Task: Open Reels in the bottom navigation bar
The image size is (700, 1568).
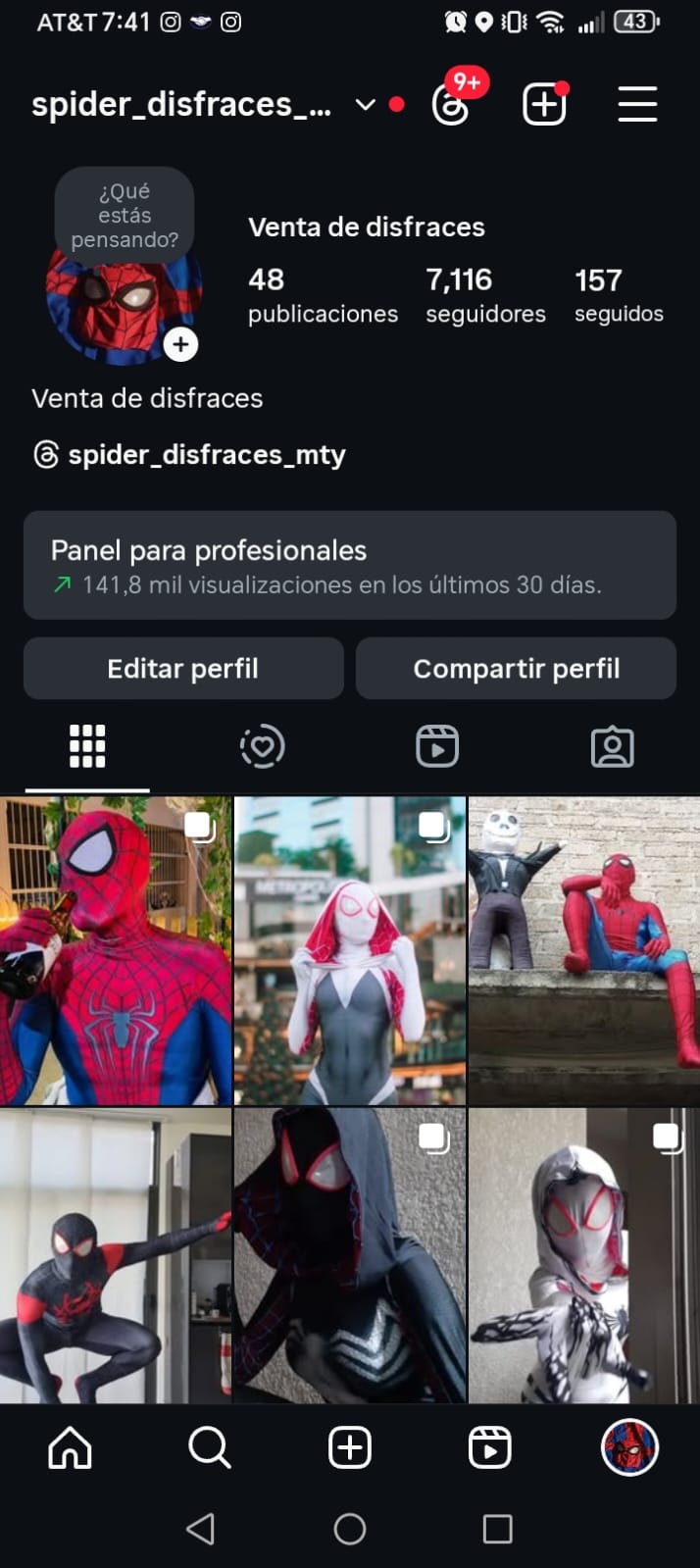Action: coord(489,1447)
